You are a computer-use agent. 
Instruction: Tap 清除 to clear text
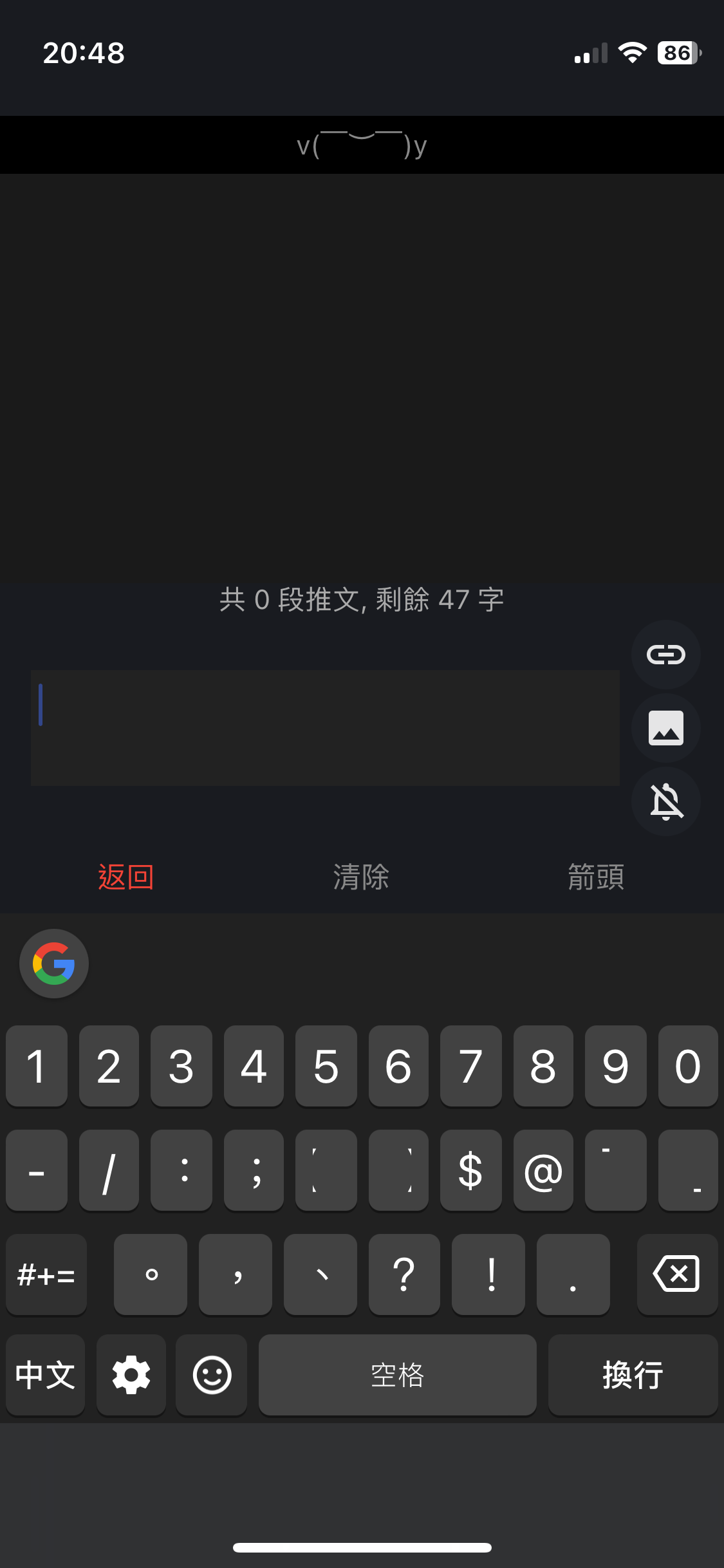(361, 877)
